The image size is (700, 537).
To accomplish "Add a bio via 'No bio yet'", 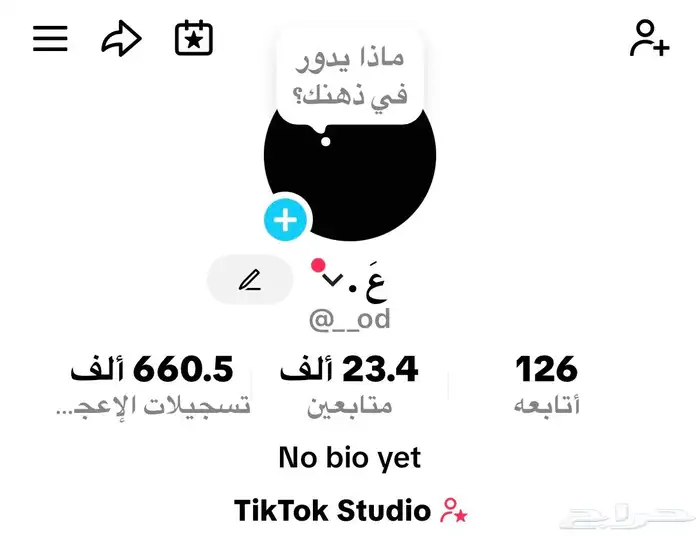I will point(349,458).
